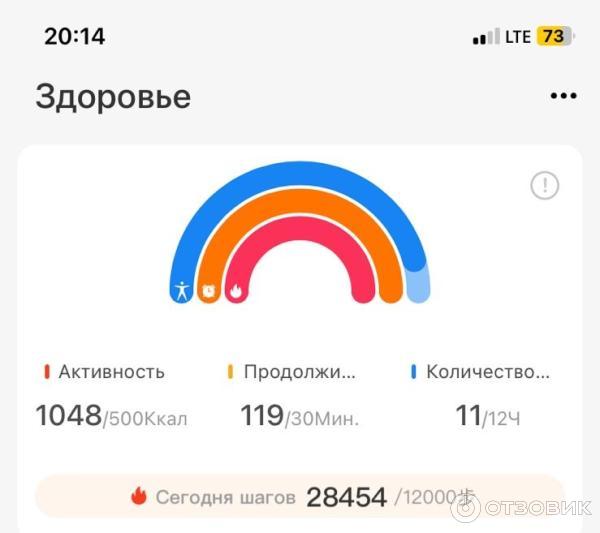
Task: Tap the info exclamation icon
Action: point(544,185)
